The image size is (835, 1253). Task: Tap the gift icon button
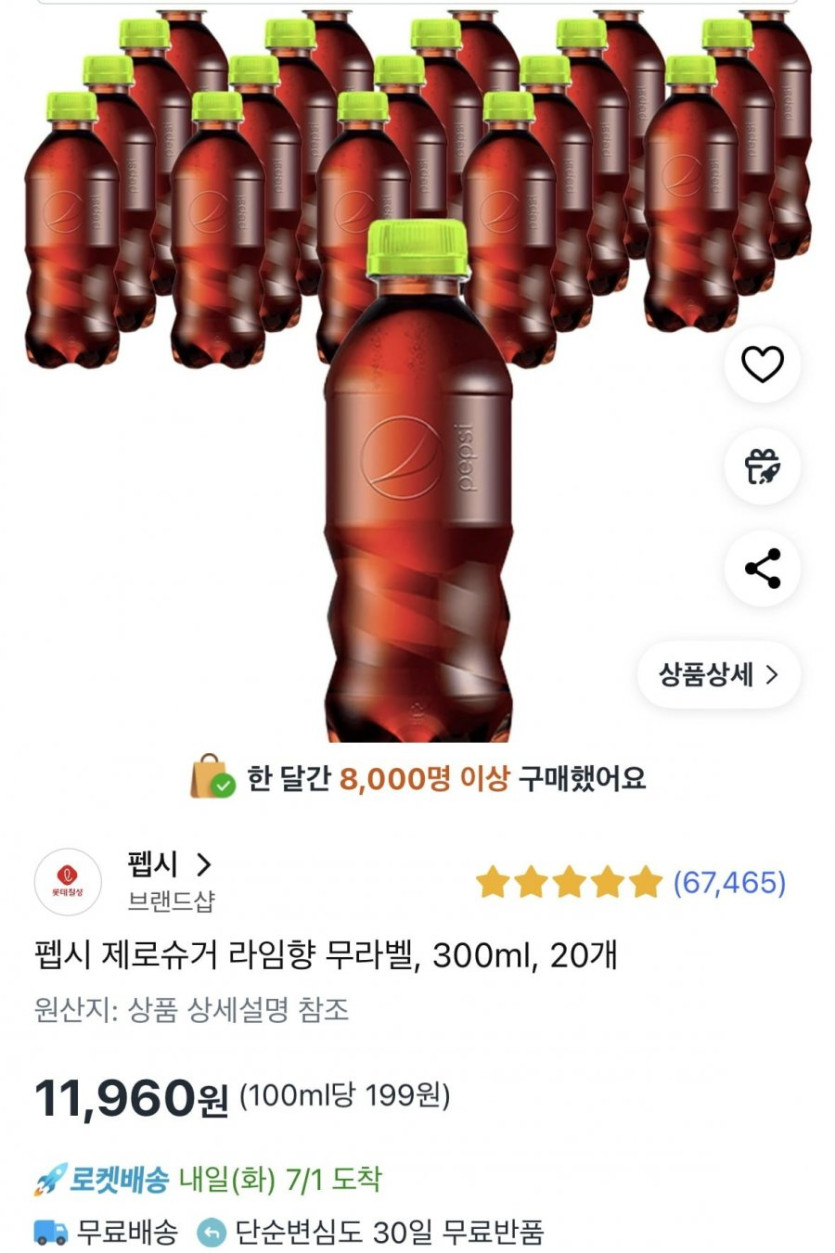pyautogui.click(x=762, y=467)
